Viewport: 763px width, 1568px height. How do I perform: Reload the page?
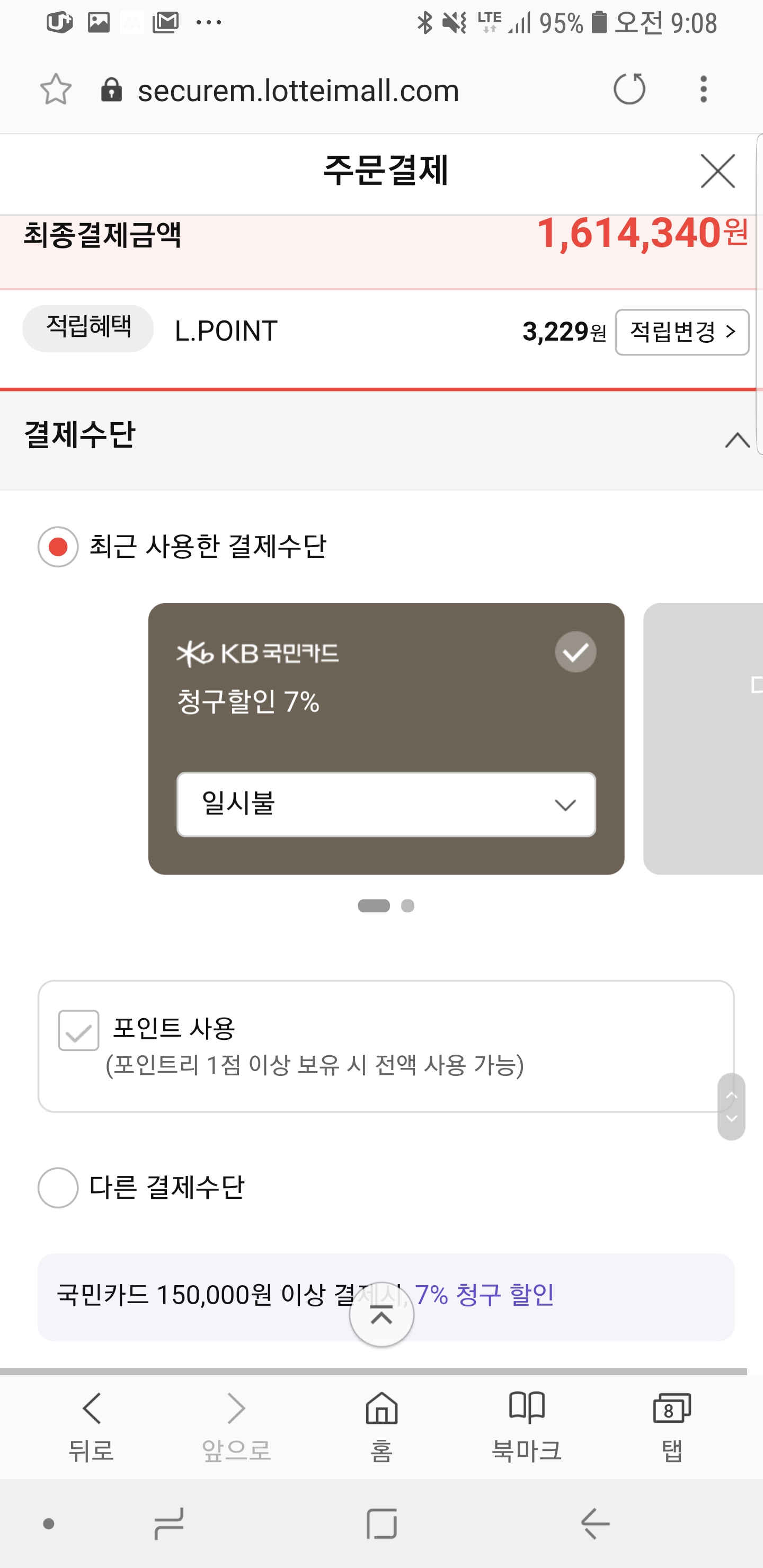click(629, 89)
